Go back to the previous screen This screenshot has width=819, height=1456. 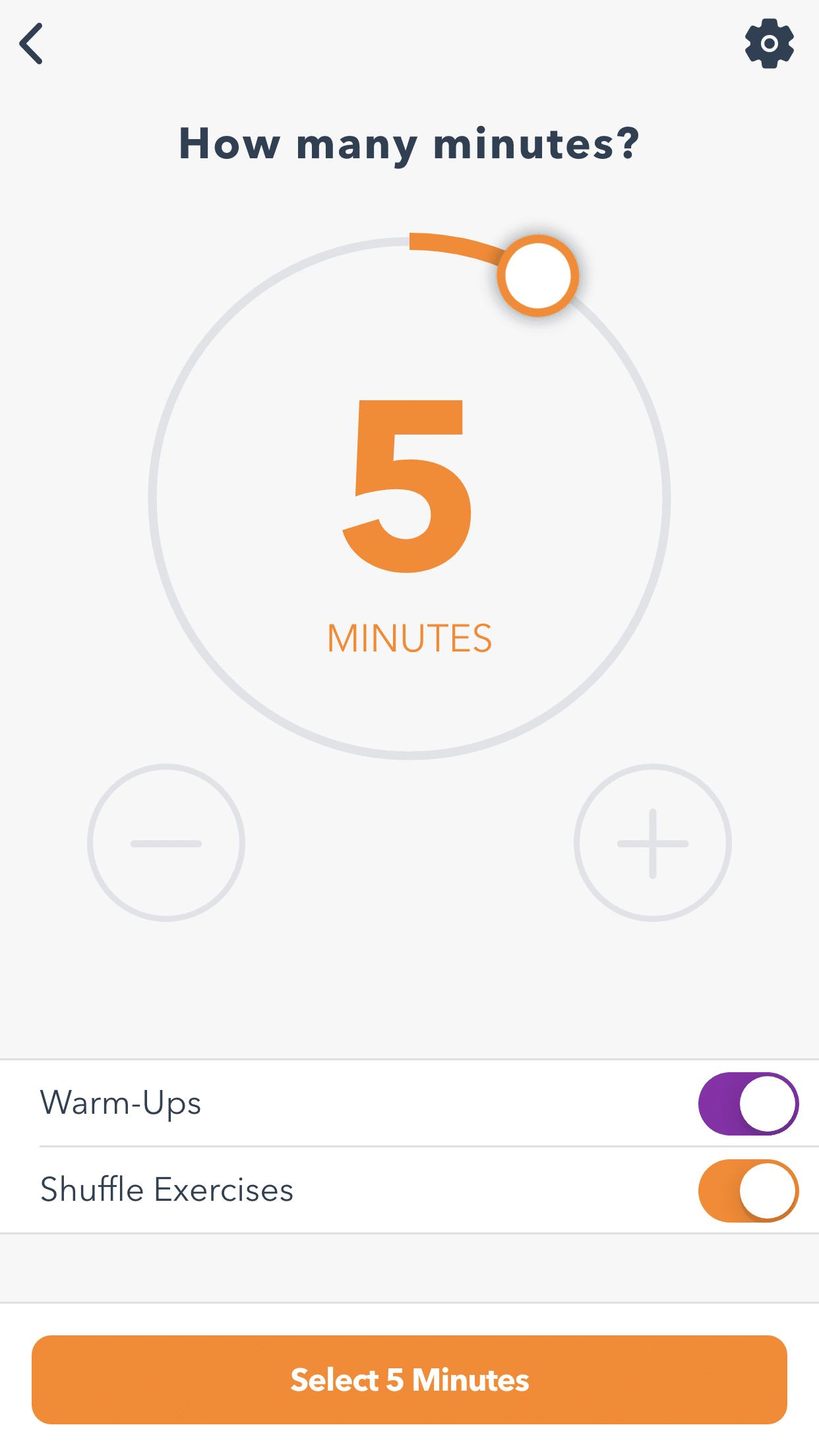(x=32, y=44)
